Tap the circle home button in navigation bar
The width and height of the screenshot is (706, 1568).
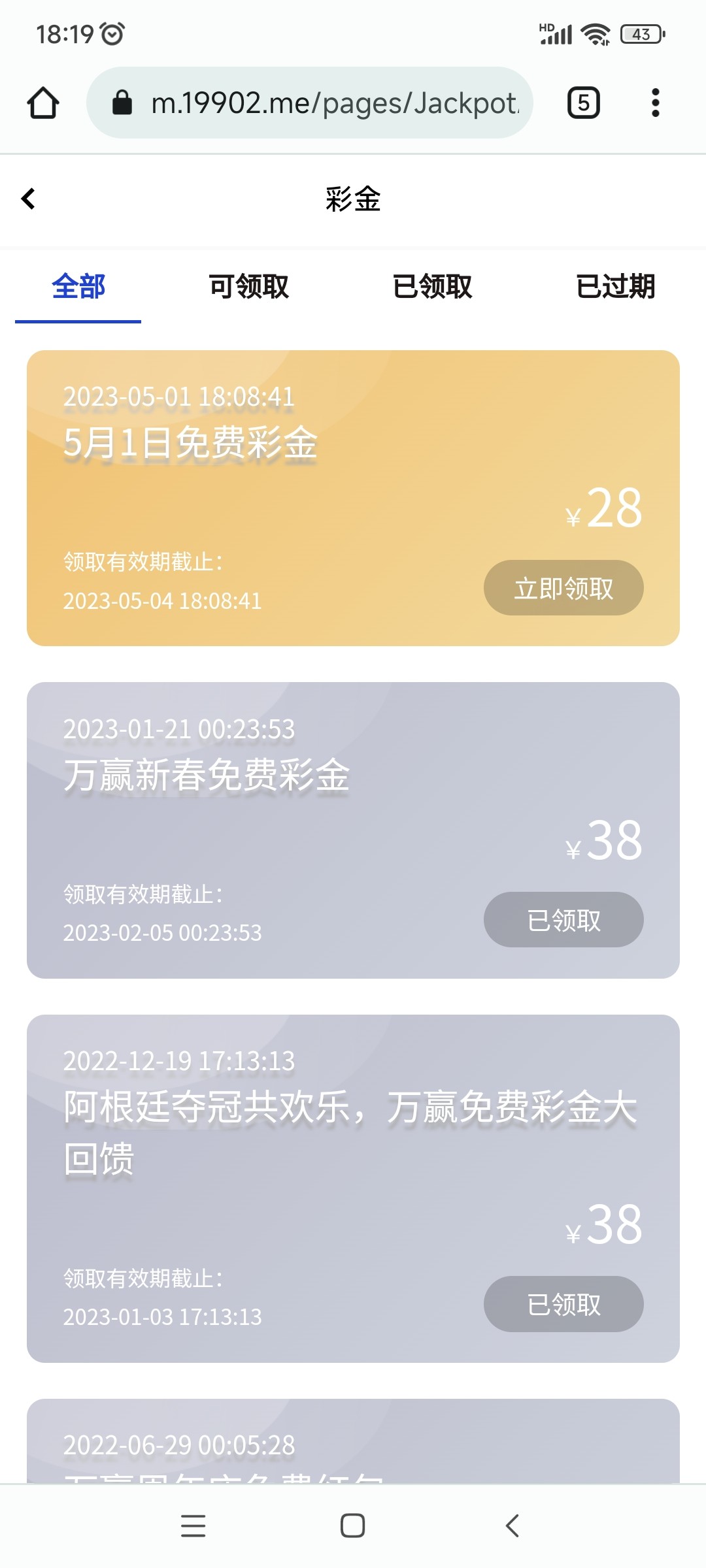click(353, 1527)
